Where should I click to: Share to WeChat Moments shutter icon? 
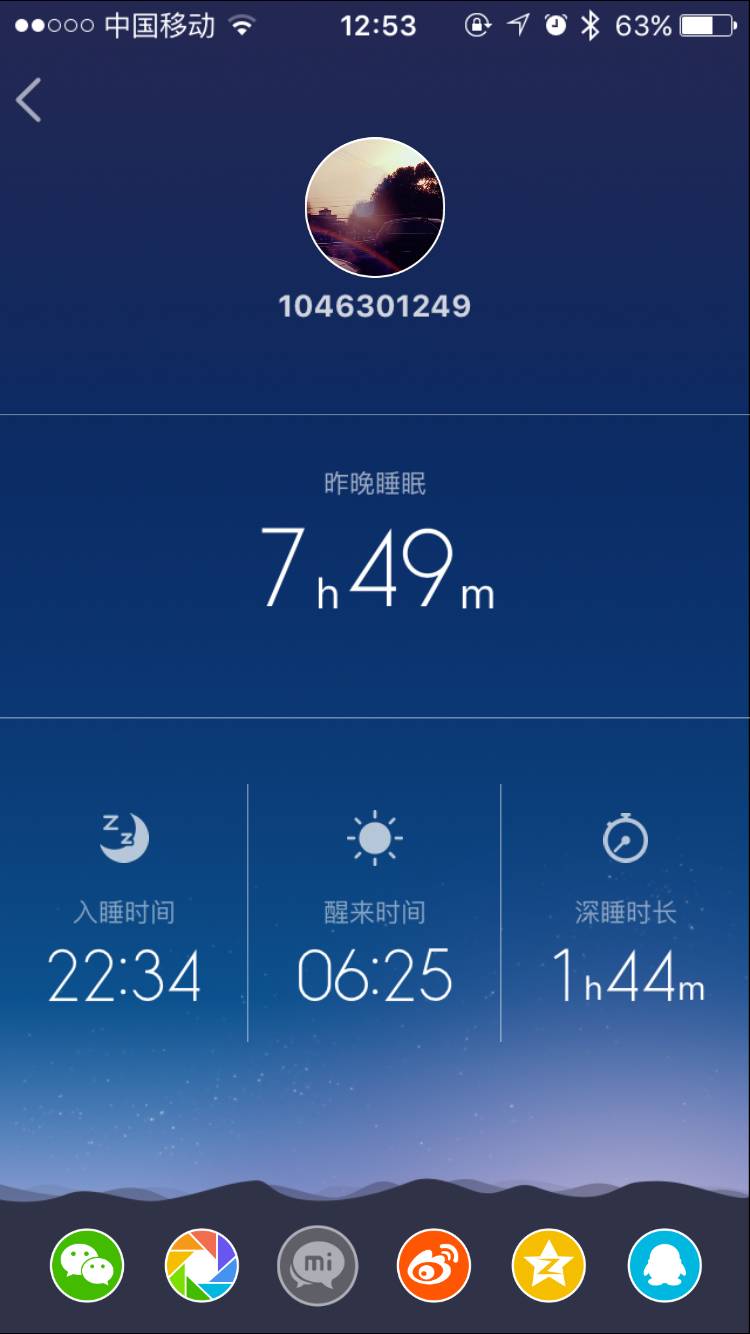(x=202, y=1266)
